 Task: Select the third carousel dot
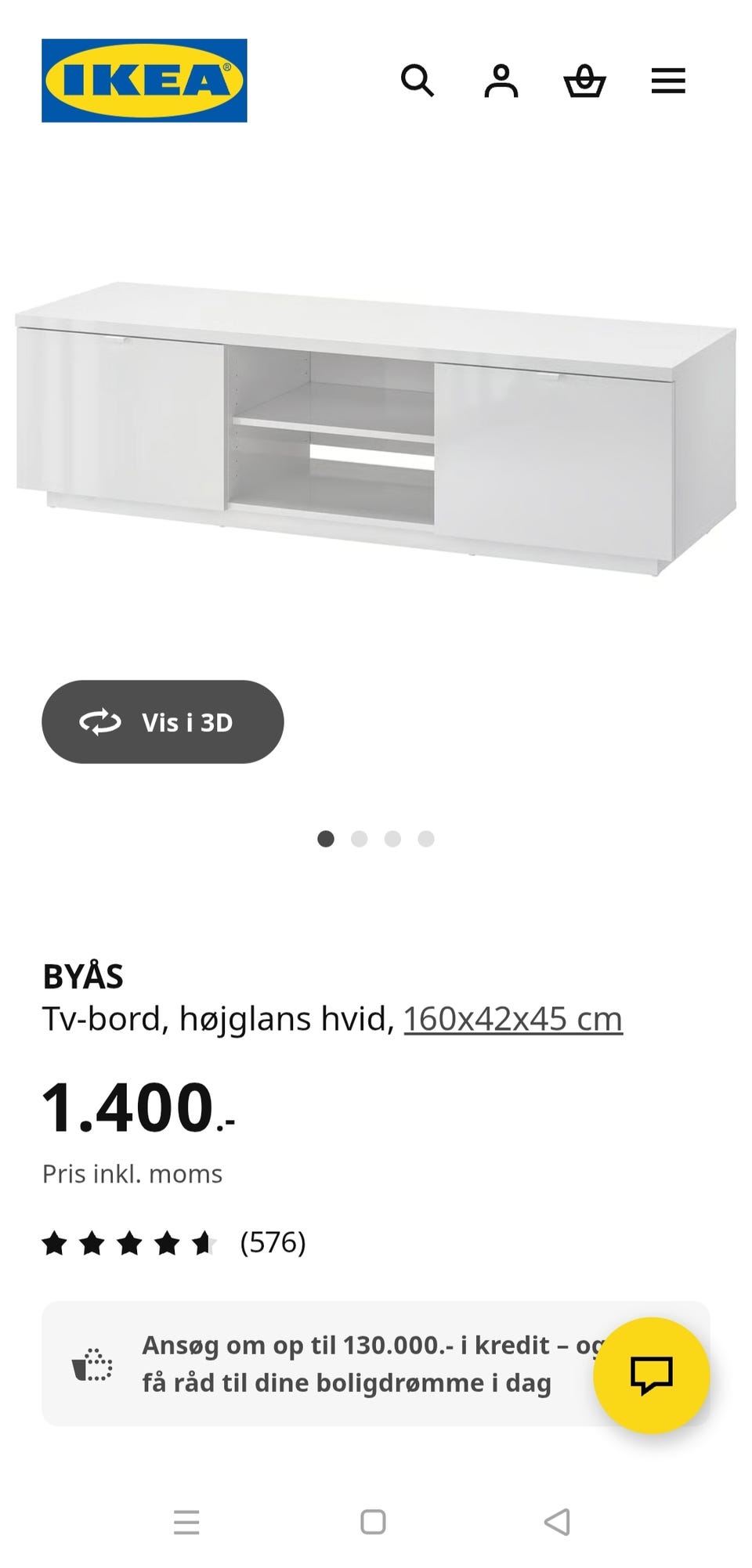(x=393, y=838)
